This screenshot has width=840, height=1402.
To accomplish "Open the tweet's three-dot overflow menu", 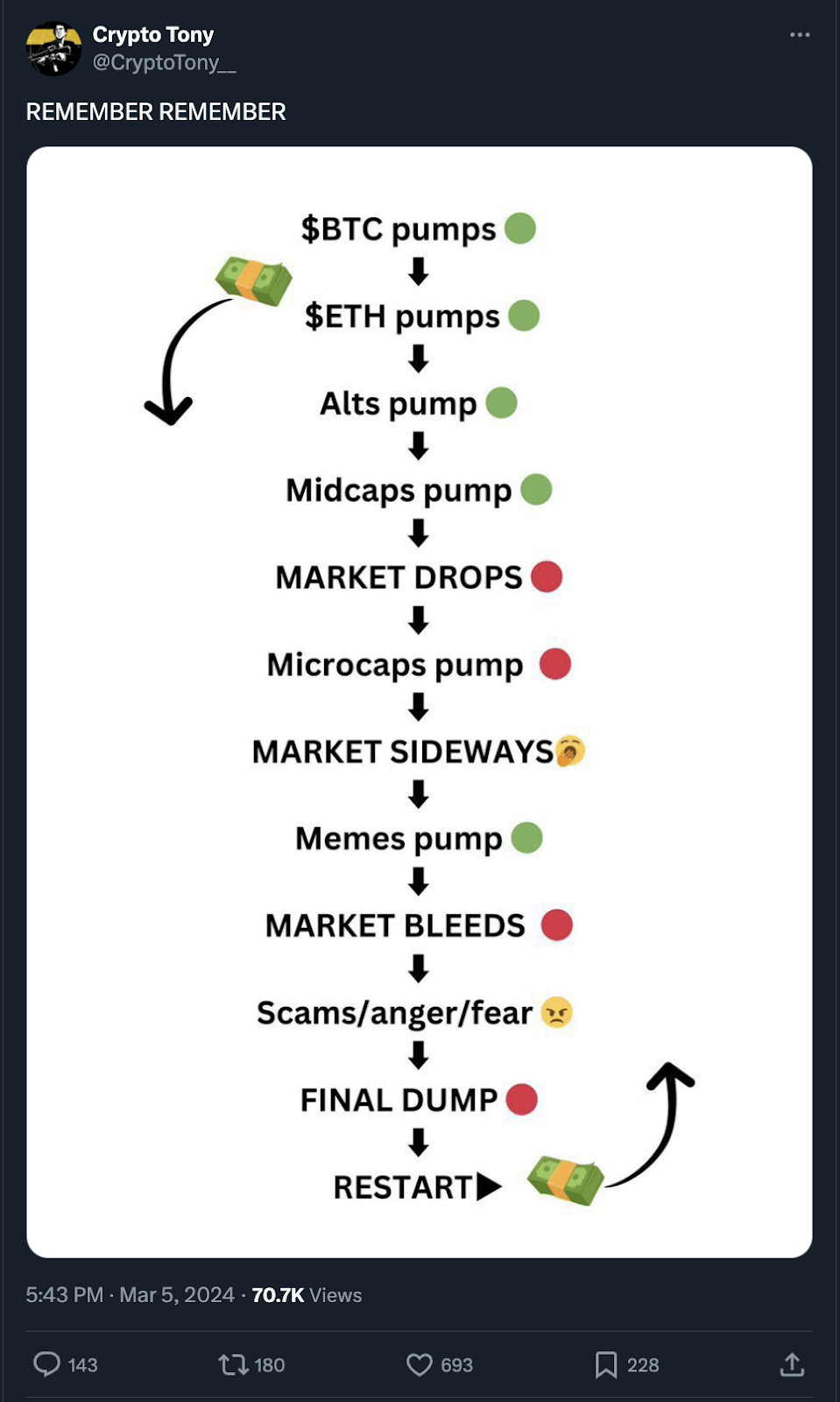I will (x=799, y=35).
